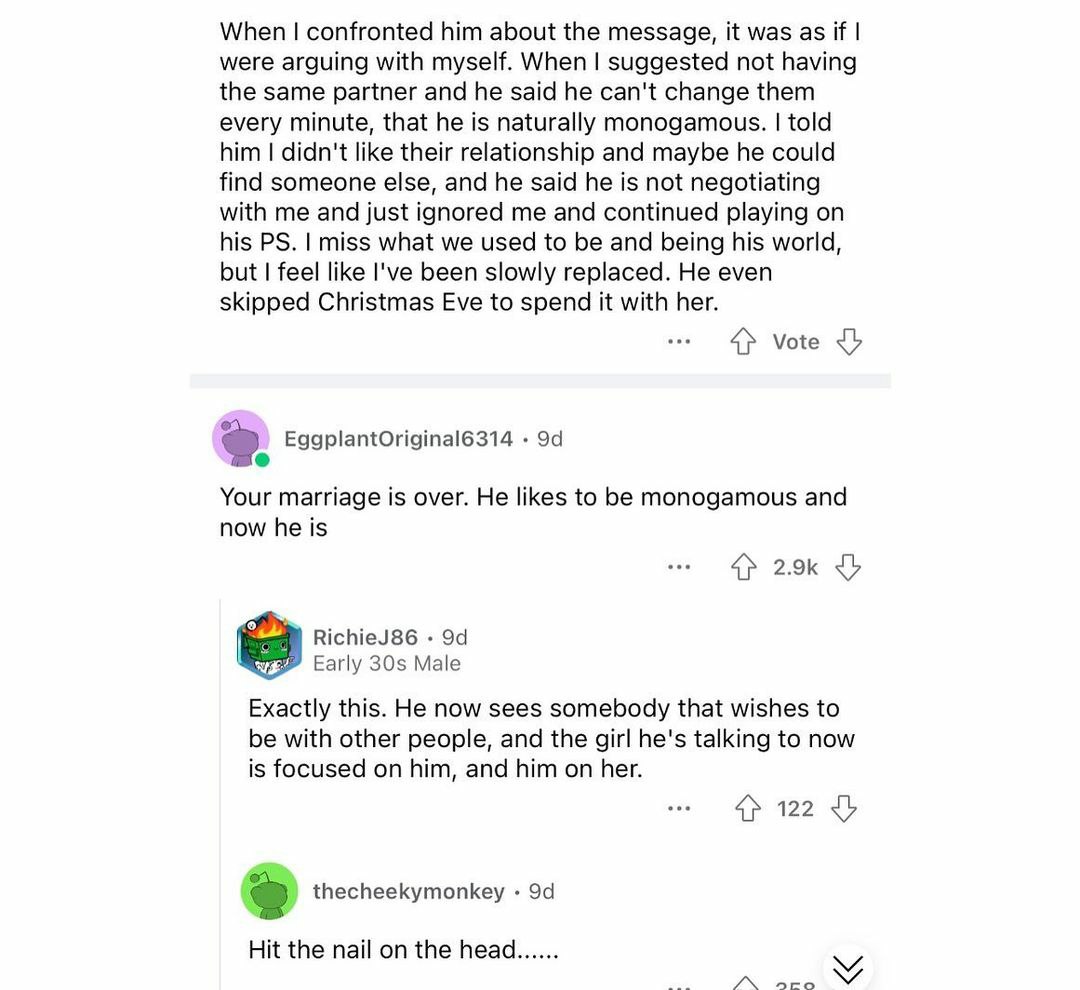View RichieJ86's profile

pos(365,638)
